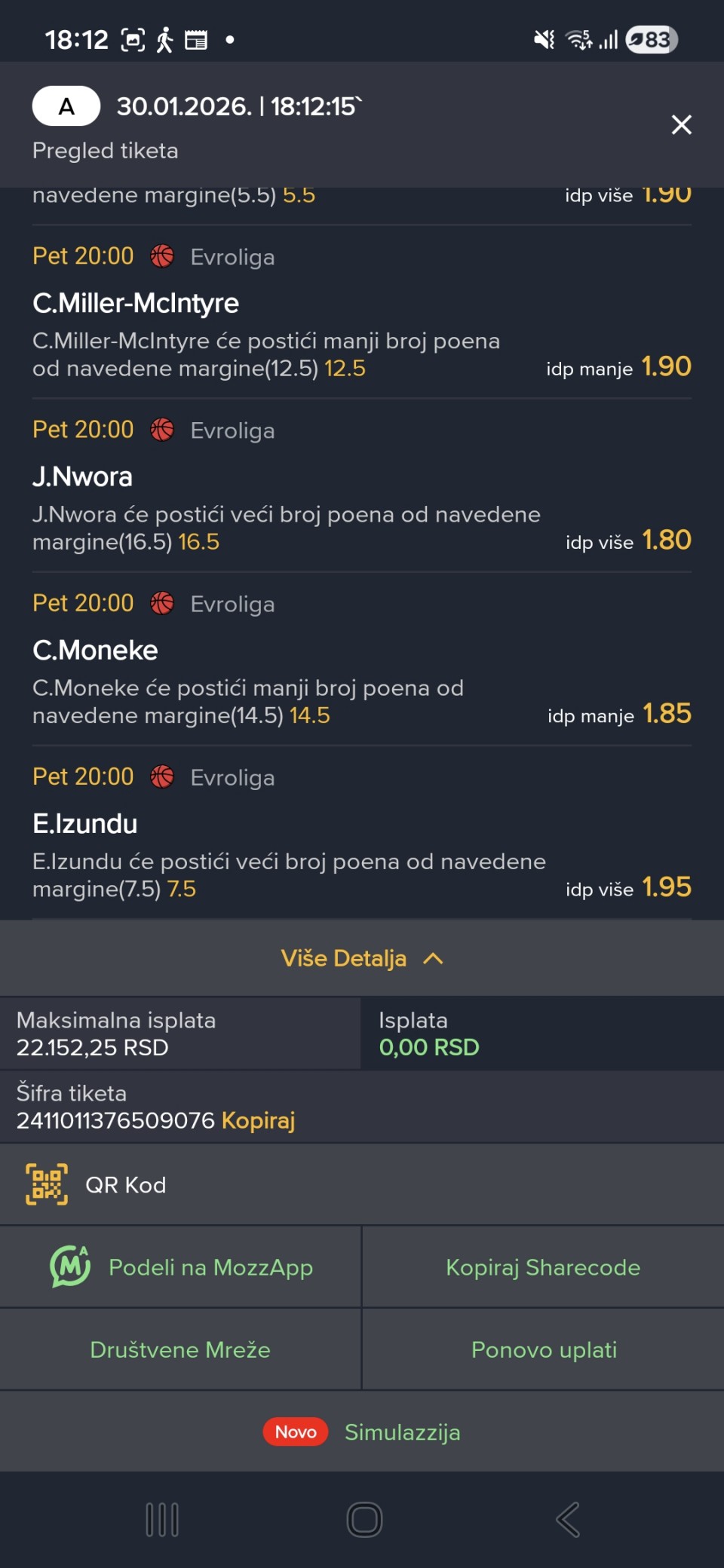Go to the phone's home screen
The image size is (724, 1568).
click(x=364, y=1519)
